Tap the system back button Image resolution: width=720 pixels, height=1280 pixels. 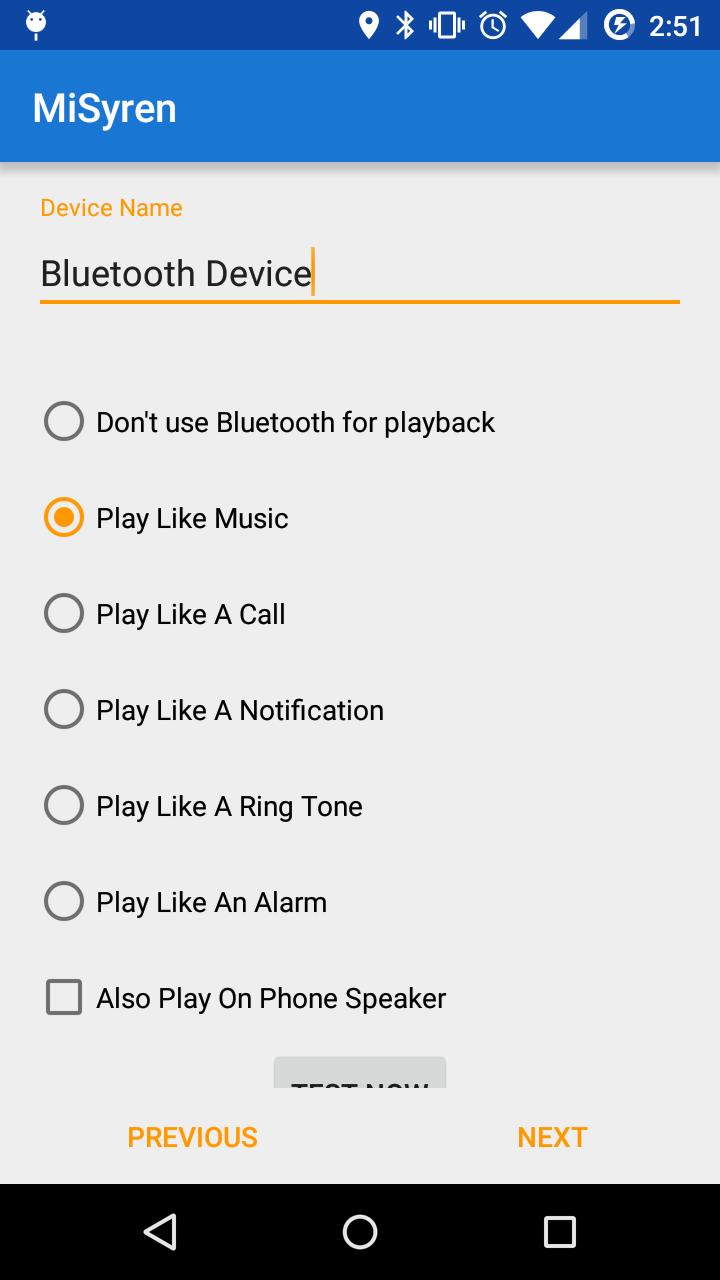coord(160,1232)
